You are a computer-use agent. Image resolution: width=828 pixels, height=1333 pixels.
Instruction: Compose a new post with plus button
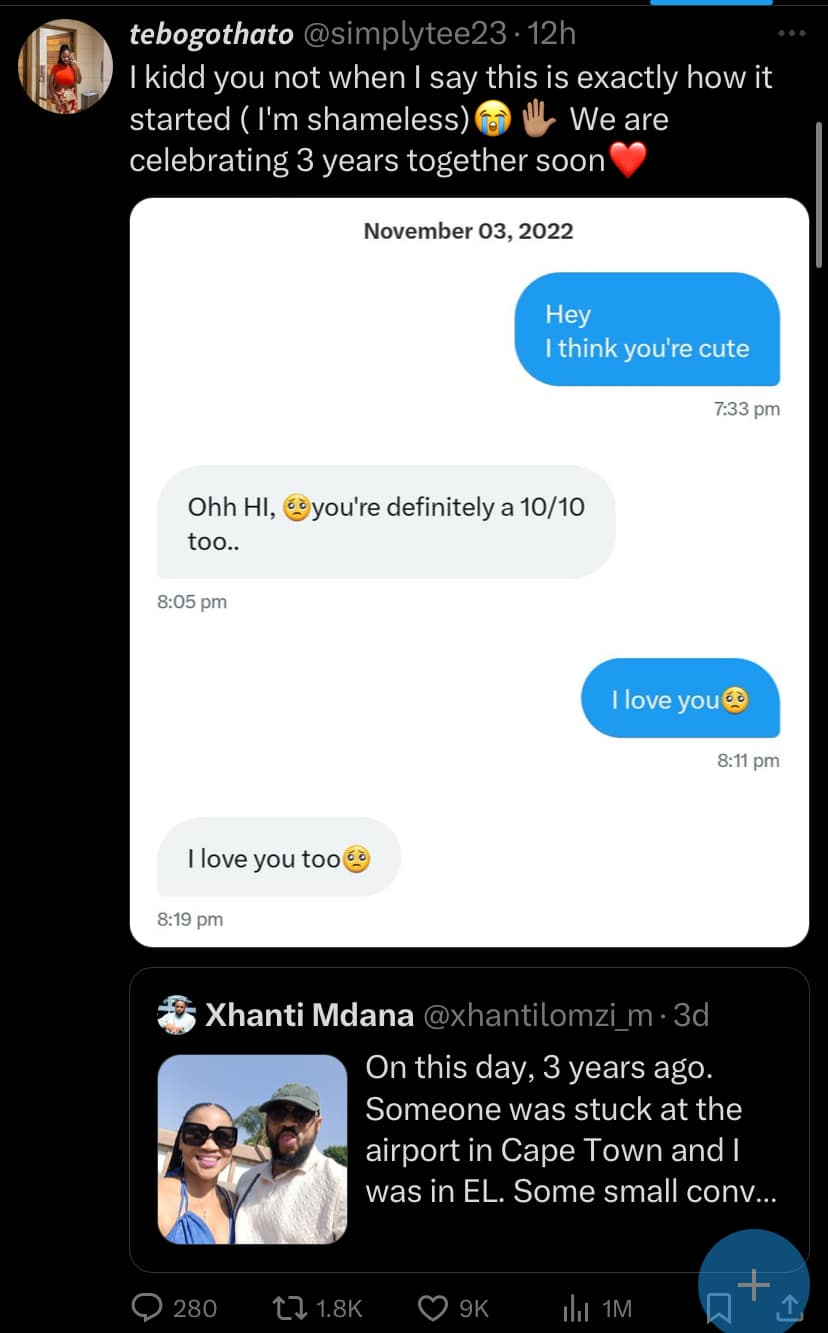(754, 1282)
